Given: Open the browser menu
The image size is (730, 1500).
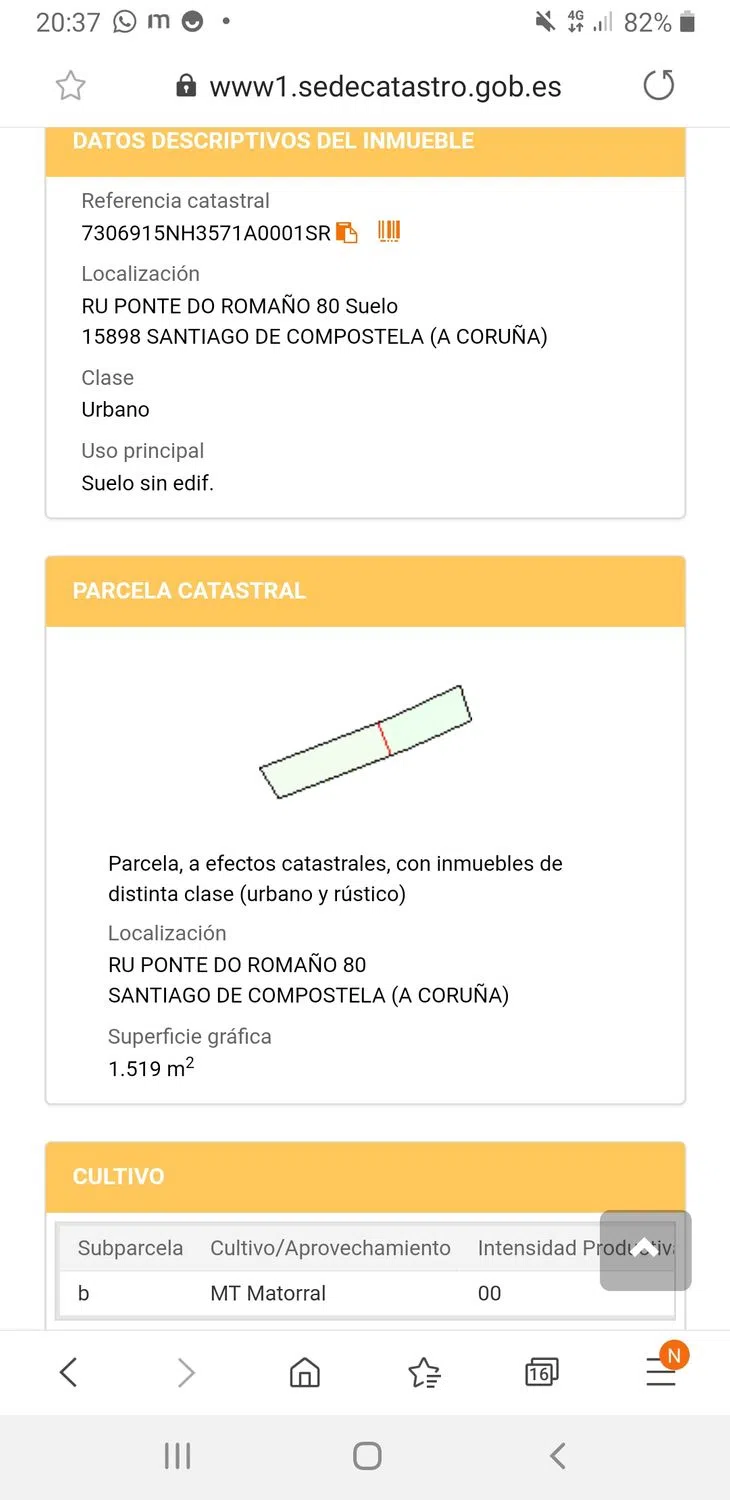Looking at the screenshot, I should coord(661,1373).
